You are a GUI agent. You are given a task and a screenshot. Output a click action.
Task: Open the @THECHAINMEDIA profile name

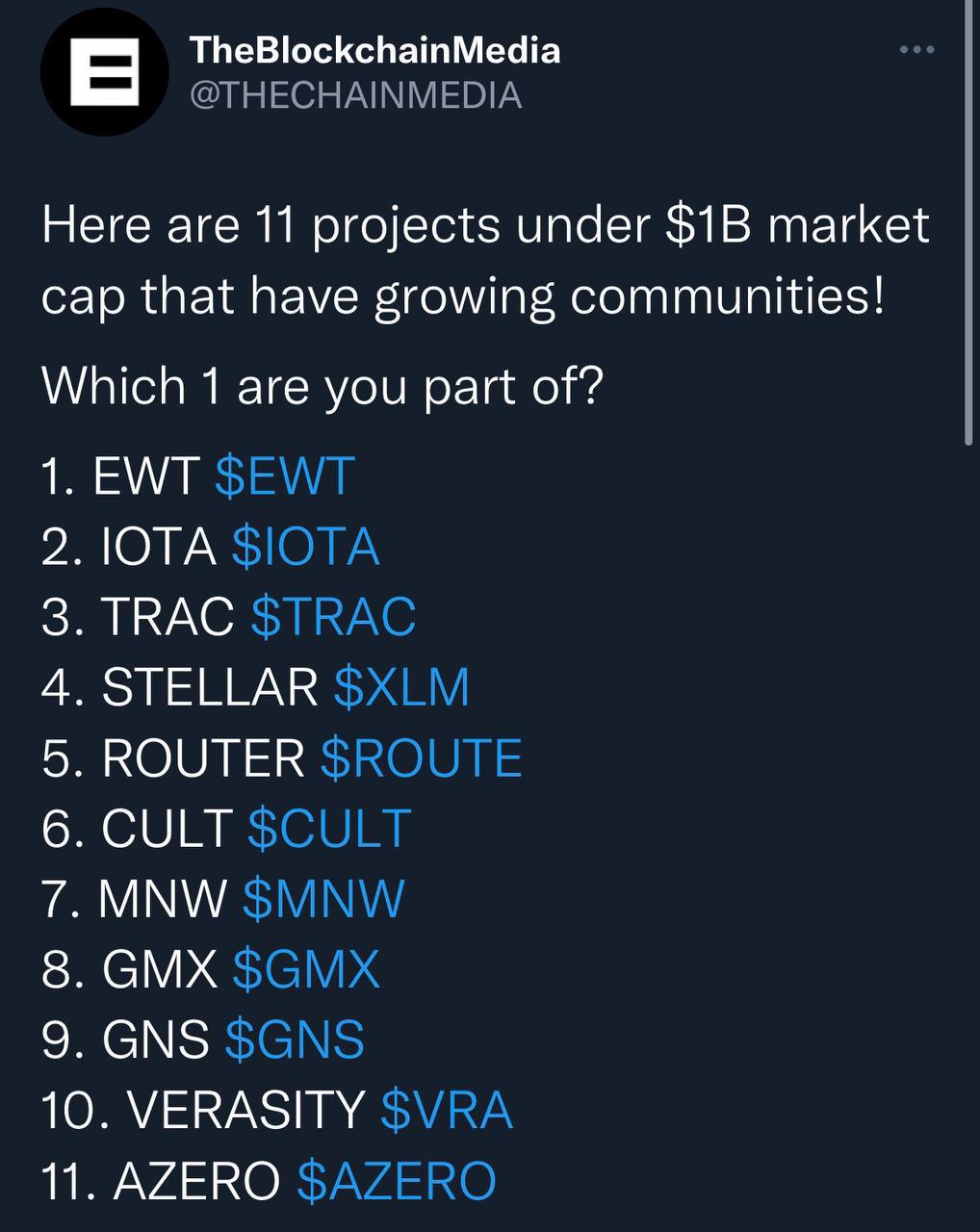click(x=374, y=50)
